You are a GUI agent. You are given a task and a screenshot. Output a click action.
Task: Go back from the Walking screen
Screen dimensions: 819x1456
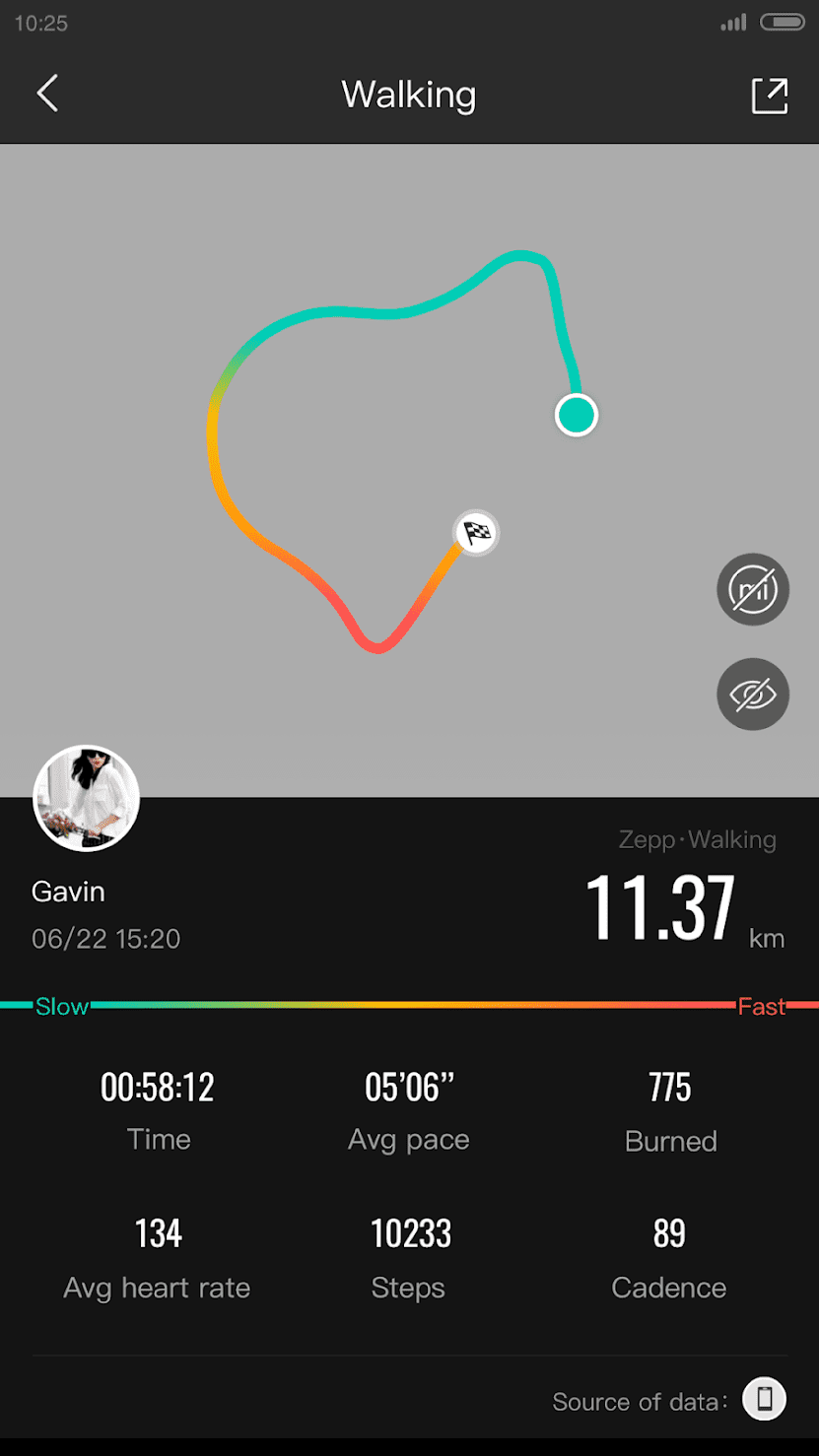click(47, 95)
